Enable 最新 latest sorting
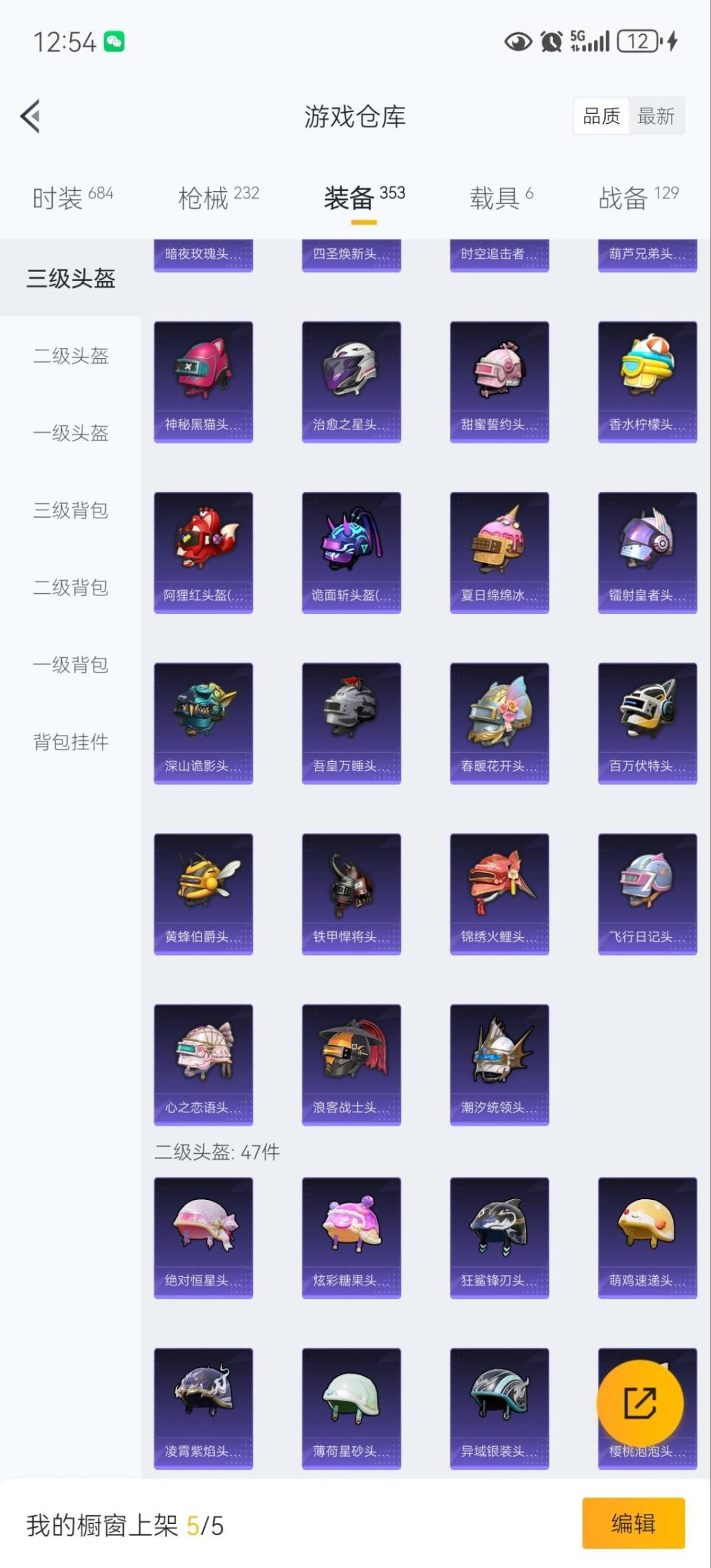The image size is (711, 1568). (656, 115)
